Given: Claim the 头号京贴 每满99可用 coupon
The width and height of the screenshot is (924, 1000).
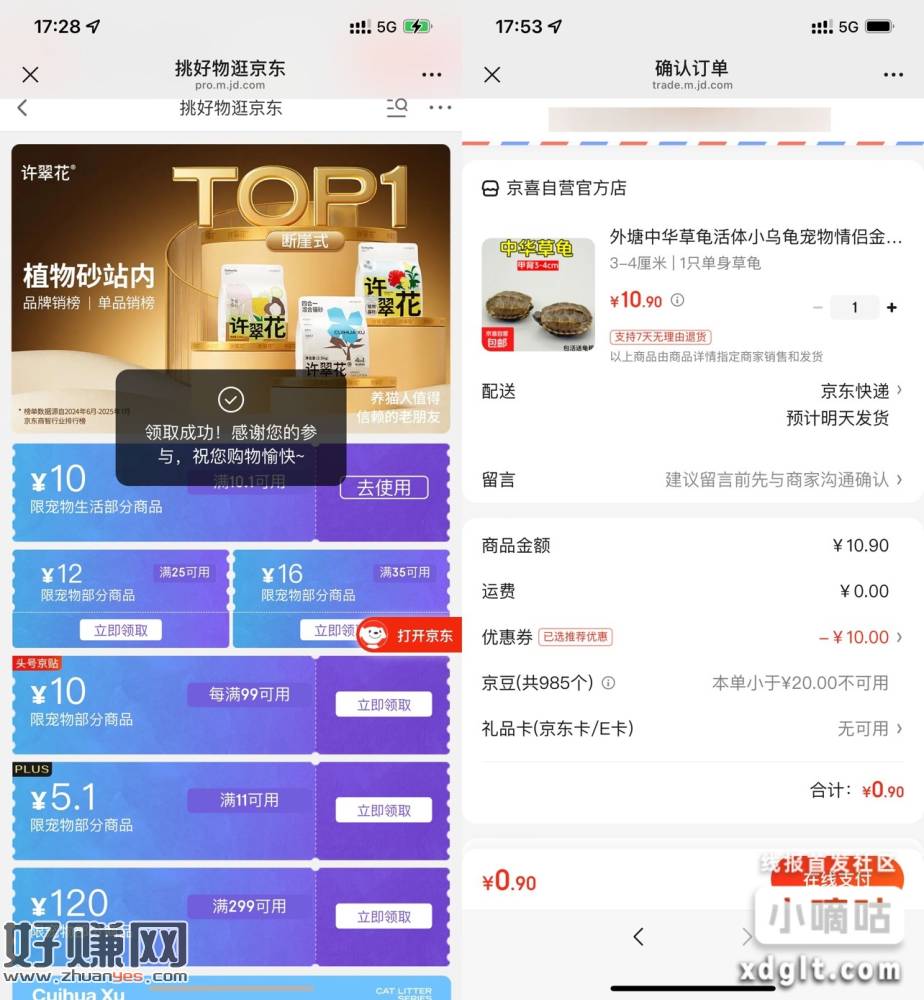Looking at the screenshot, I should [384, 705].
